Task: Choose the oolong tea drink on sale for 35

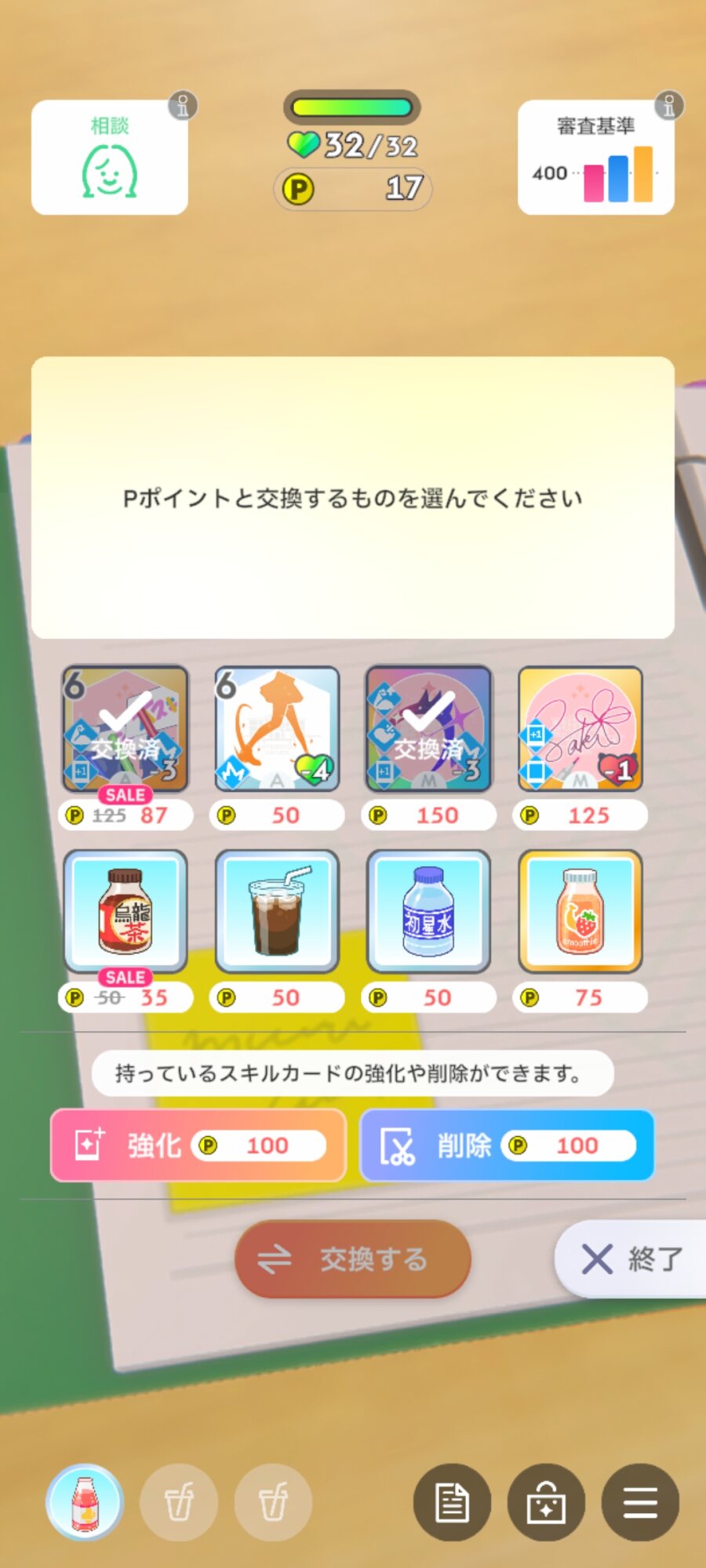Action: (x=126, y=911)
